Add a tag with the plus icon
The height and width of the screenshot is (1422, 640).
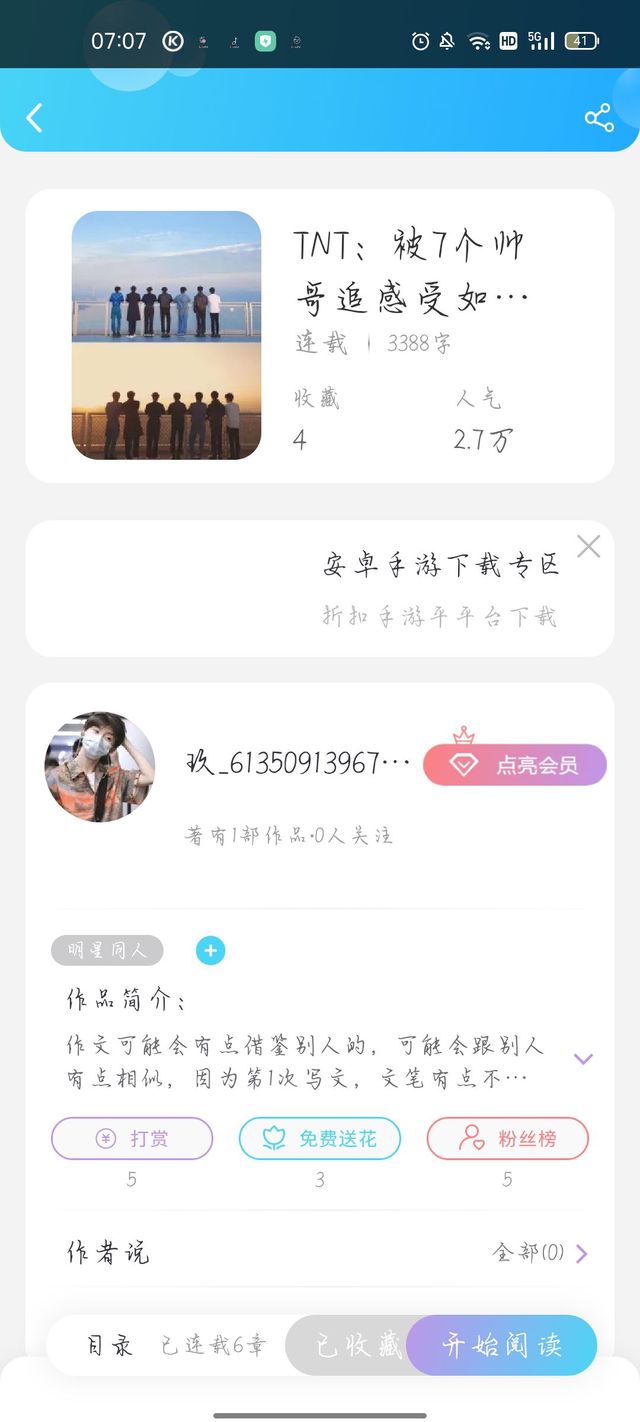pos(210,950)
